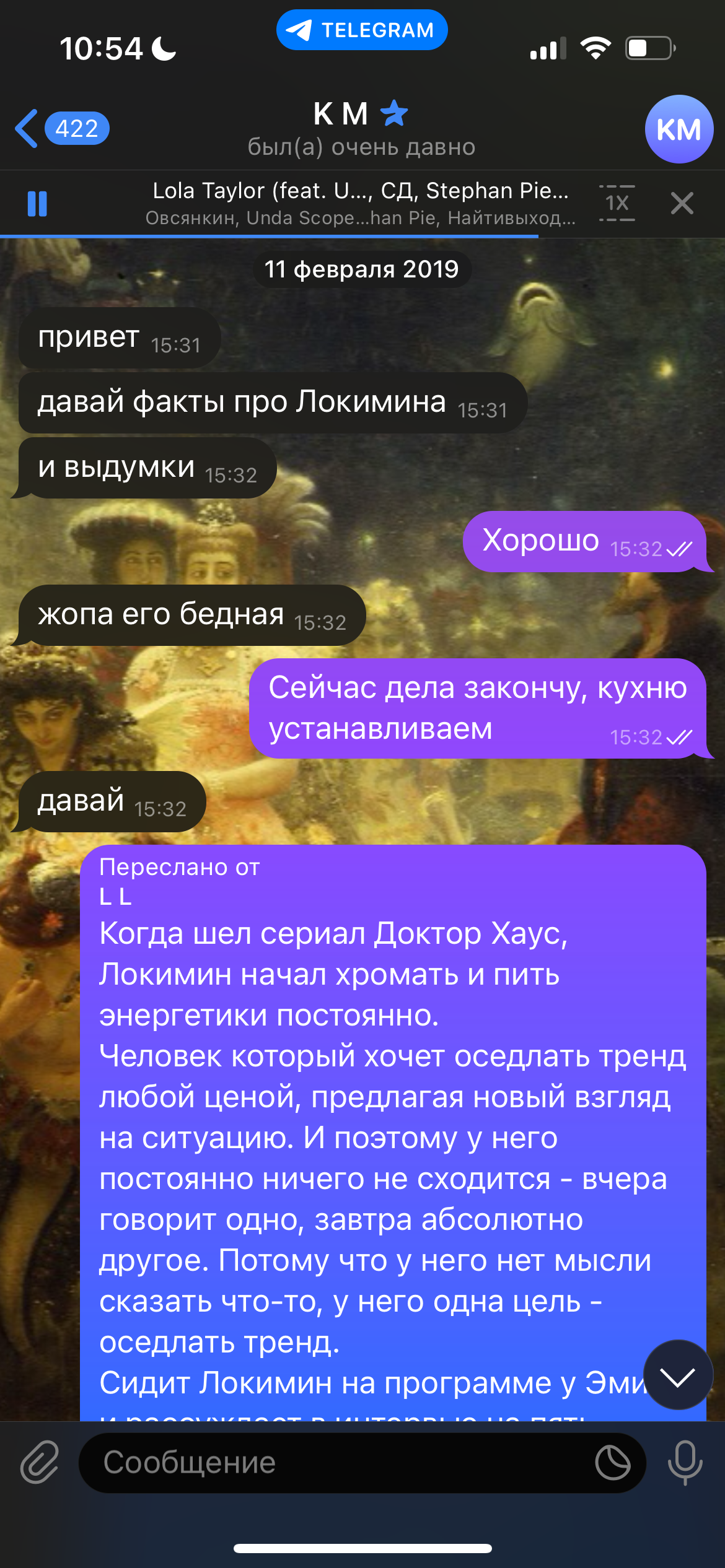Return to Telegram via the status pill

(362, 30)
